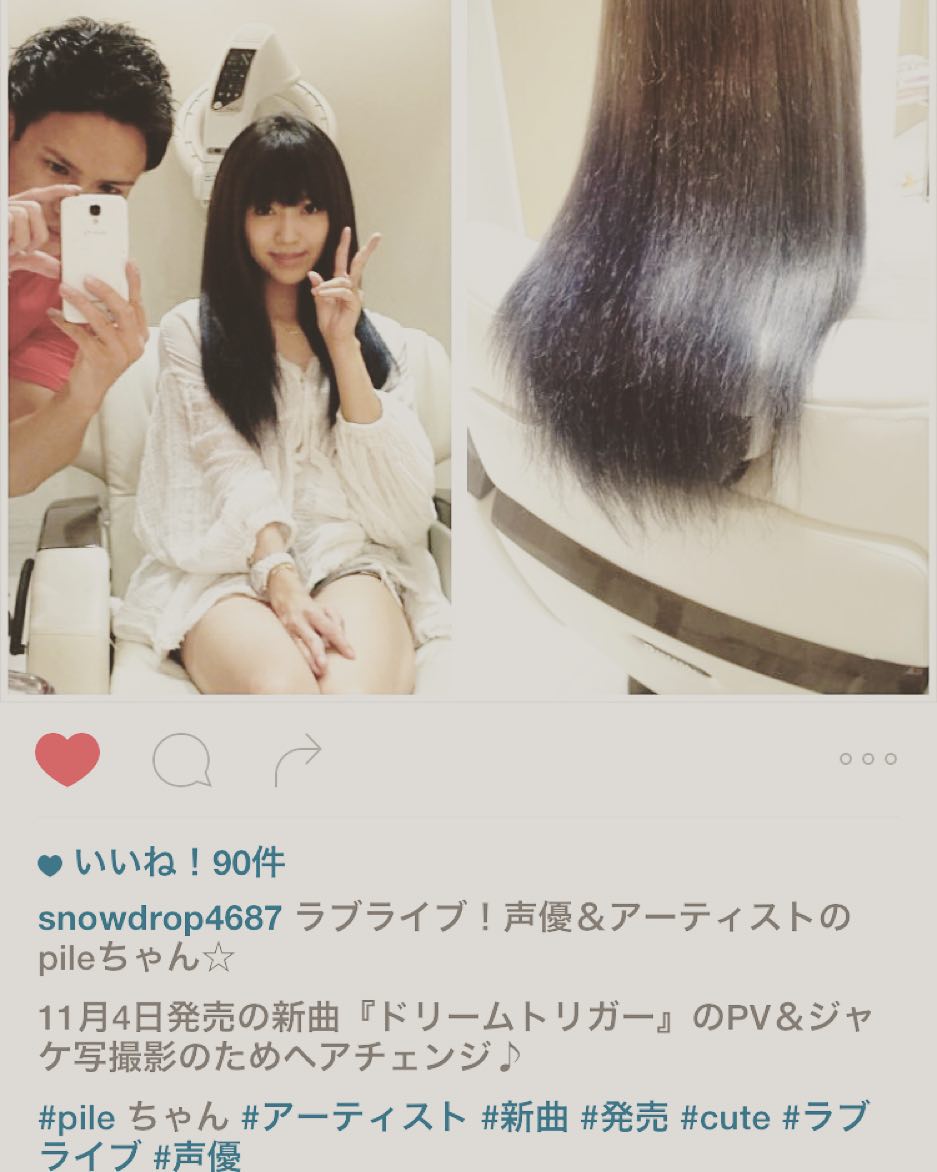Unlike the post via the red heart

[67, 759]
